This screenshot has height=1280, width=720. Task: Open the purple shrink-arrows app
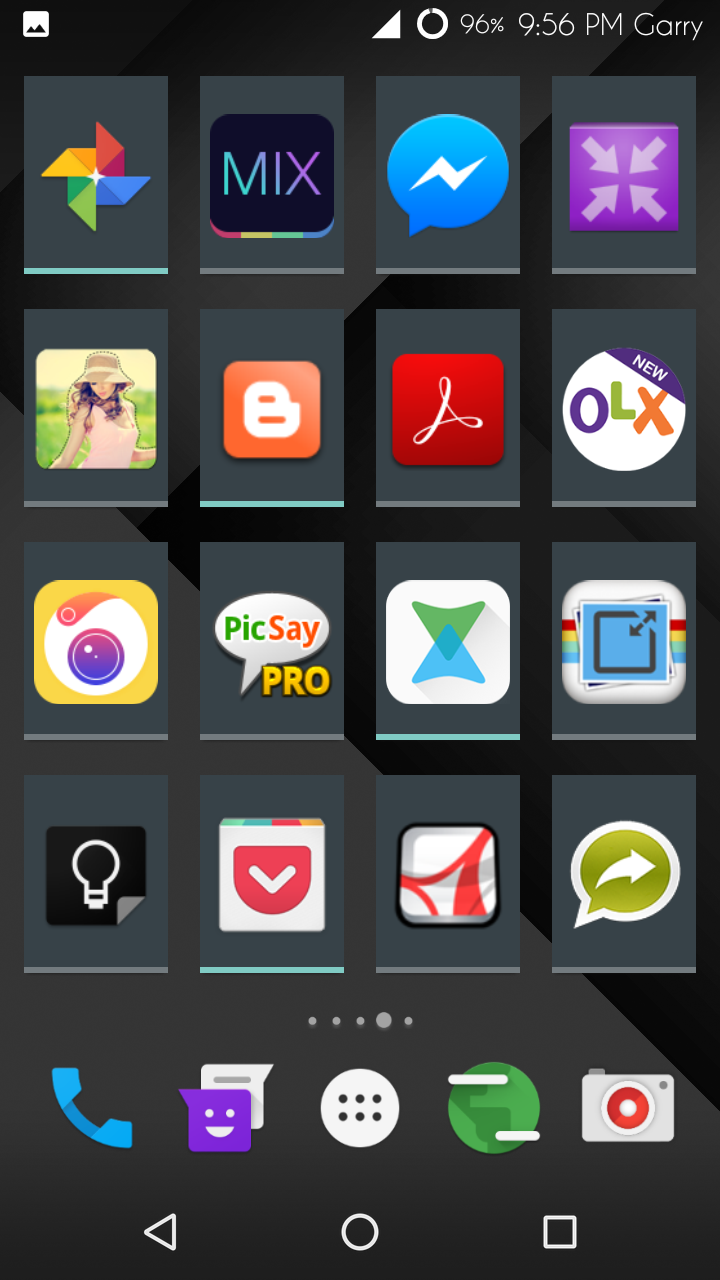pyautogui.click(x=624, y=176)
